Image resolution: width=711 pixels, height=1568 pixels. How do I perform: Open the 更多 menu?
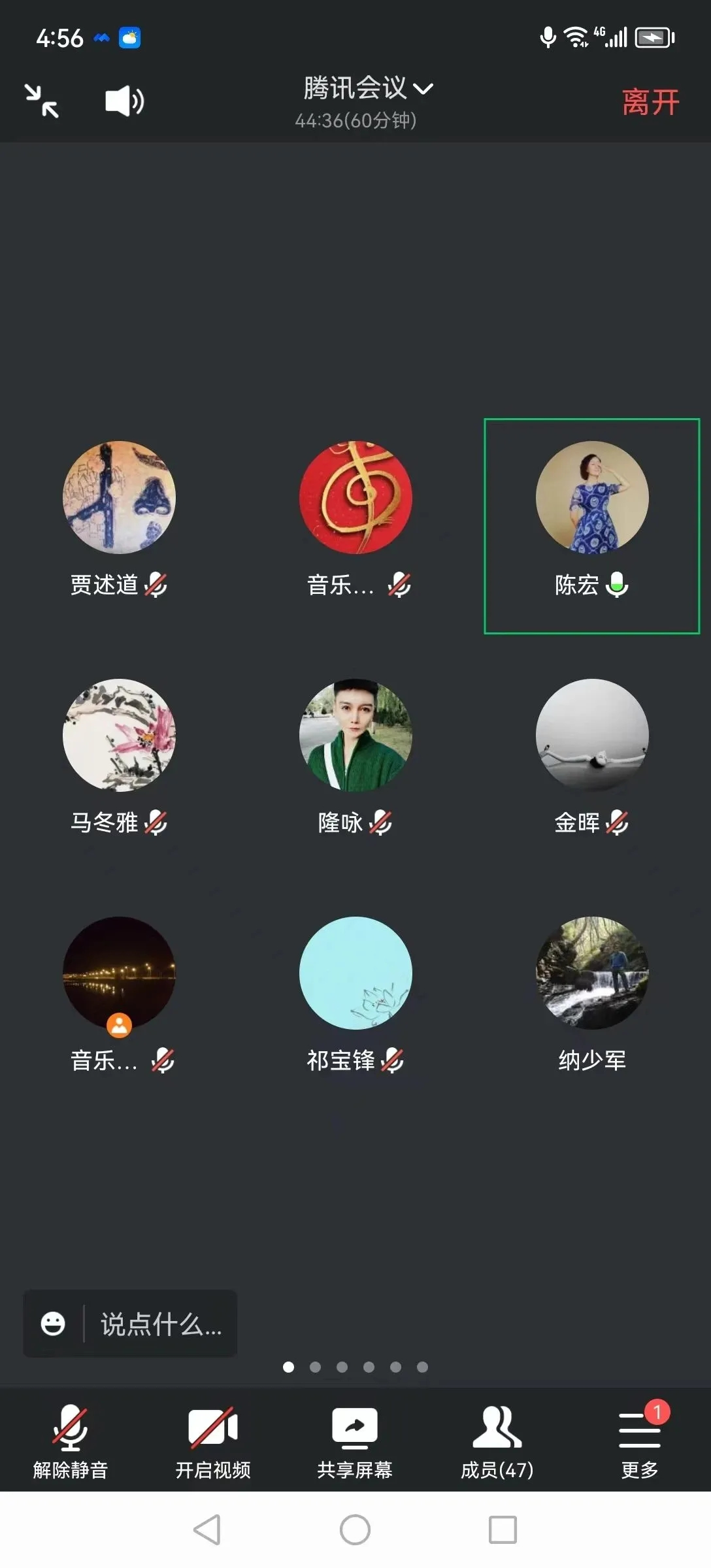[639, 1441]
